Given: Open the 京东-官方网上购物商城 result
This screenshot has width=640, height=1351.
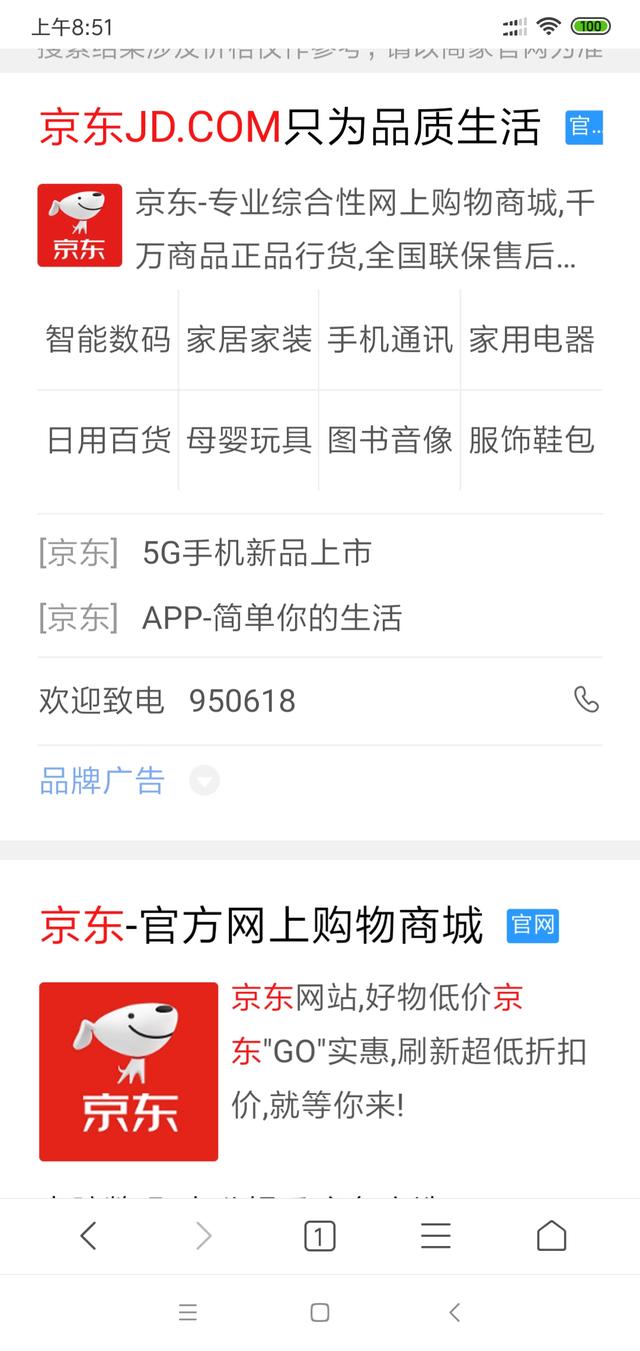Looking at the screenshot, I should tap(262, 926).
